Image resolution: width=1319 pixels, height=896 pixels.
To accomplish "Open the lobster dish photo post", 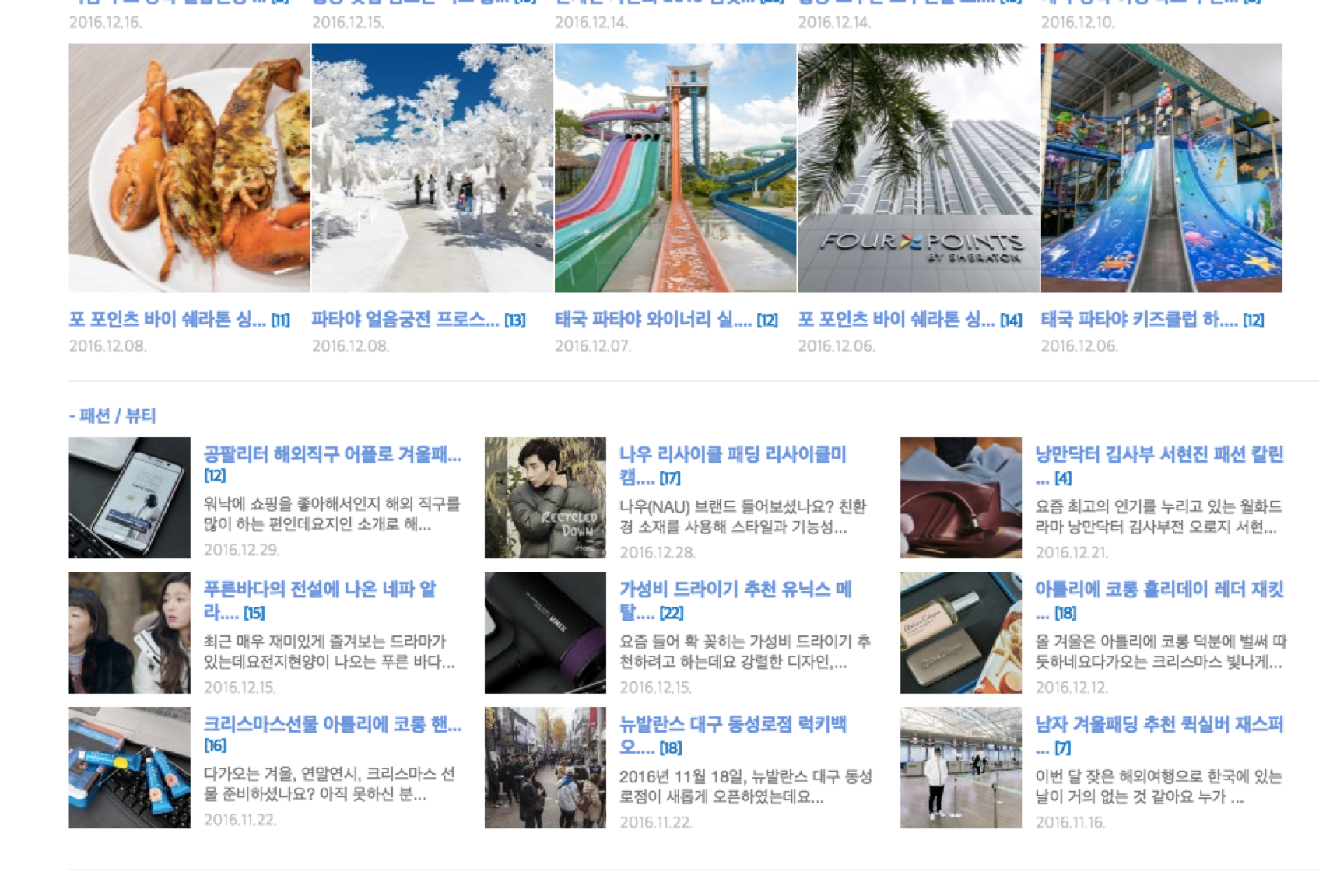I will coord(189,167).
